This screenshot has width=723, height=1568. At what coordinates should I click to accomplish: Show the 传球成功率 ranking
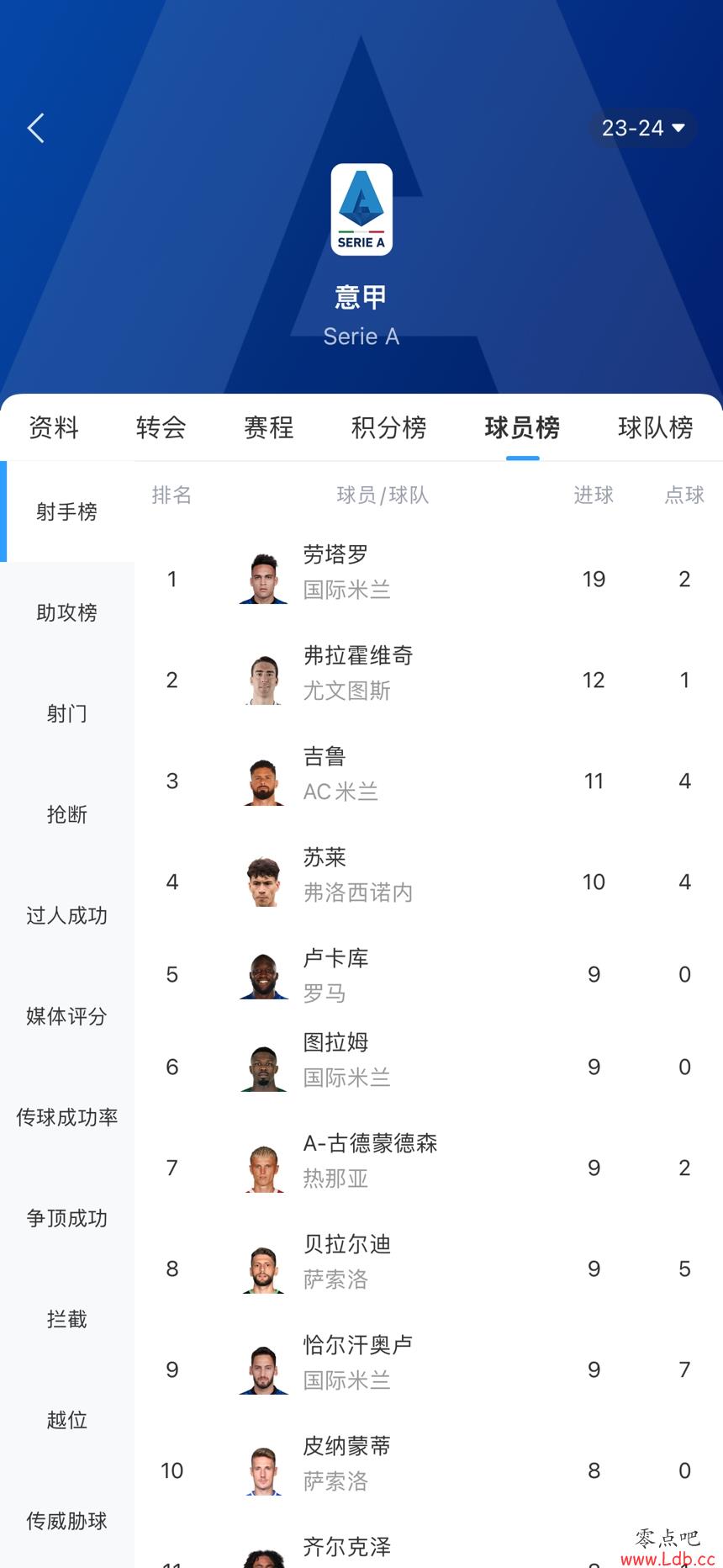pyautogui.click(x=66, y=1117)
